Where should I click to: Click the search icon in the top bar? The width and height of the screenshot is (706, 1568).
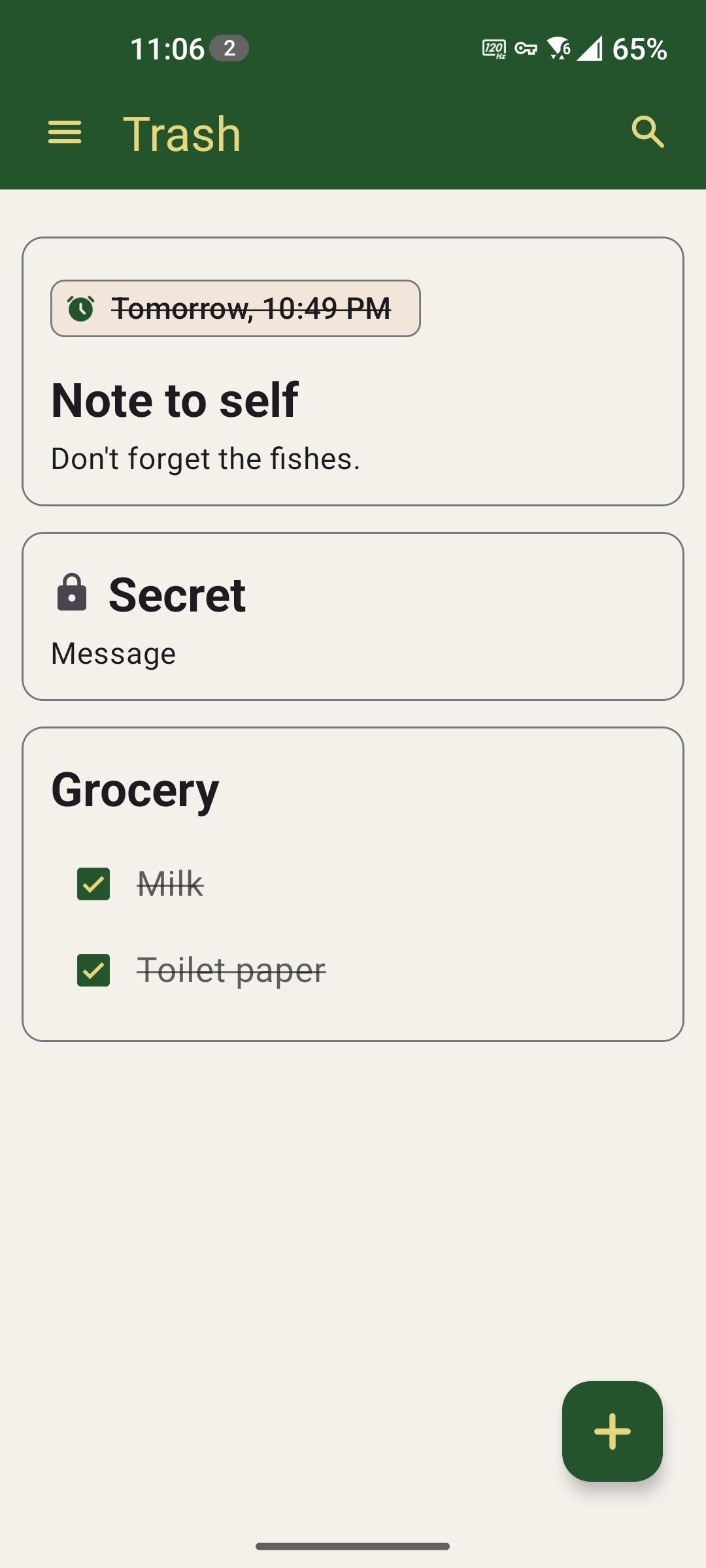pos(648,133)
